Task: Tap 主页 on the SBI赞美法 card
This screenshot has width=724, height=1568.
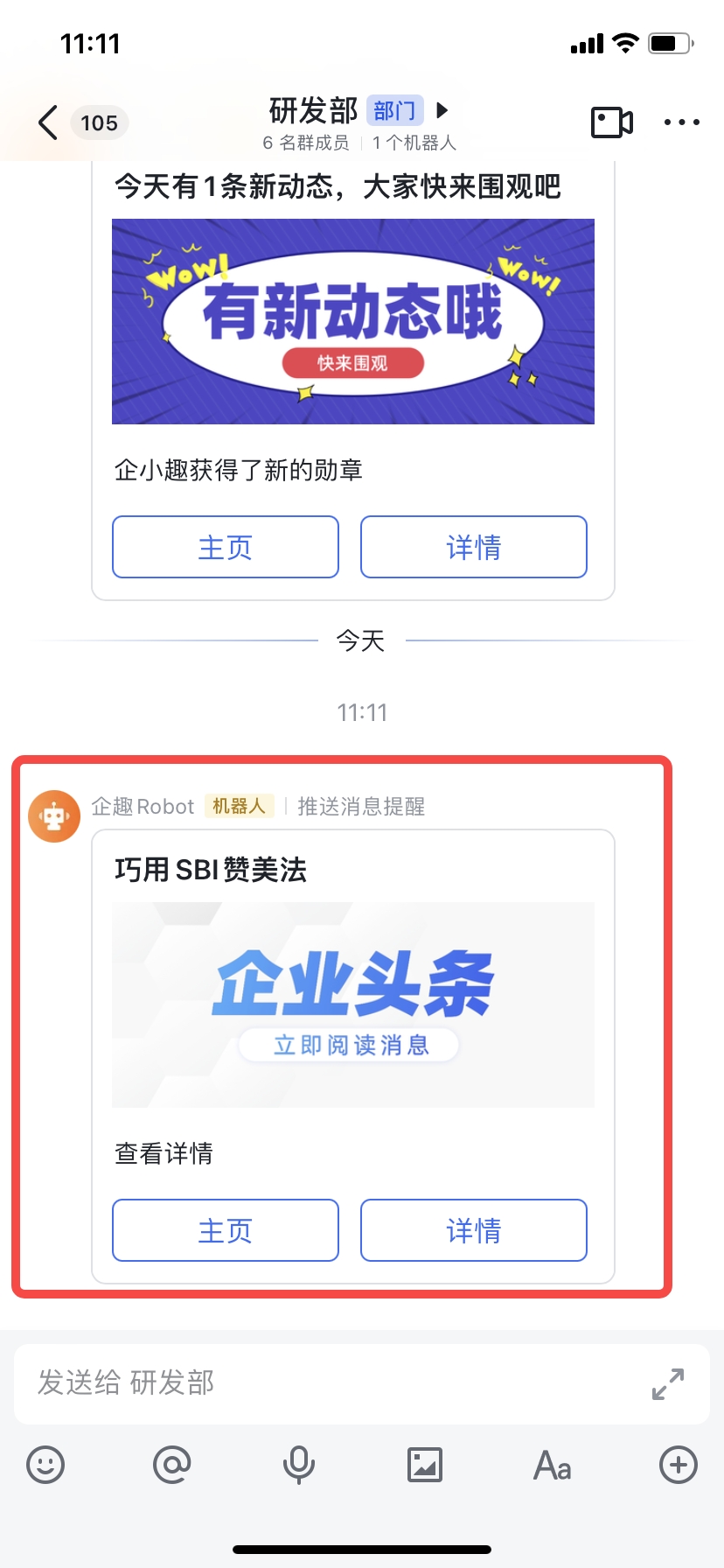Action: [225, 1230]
